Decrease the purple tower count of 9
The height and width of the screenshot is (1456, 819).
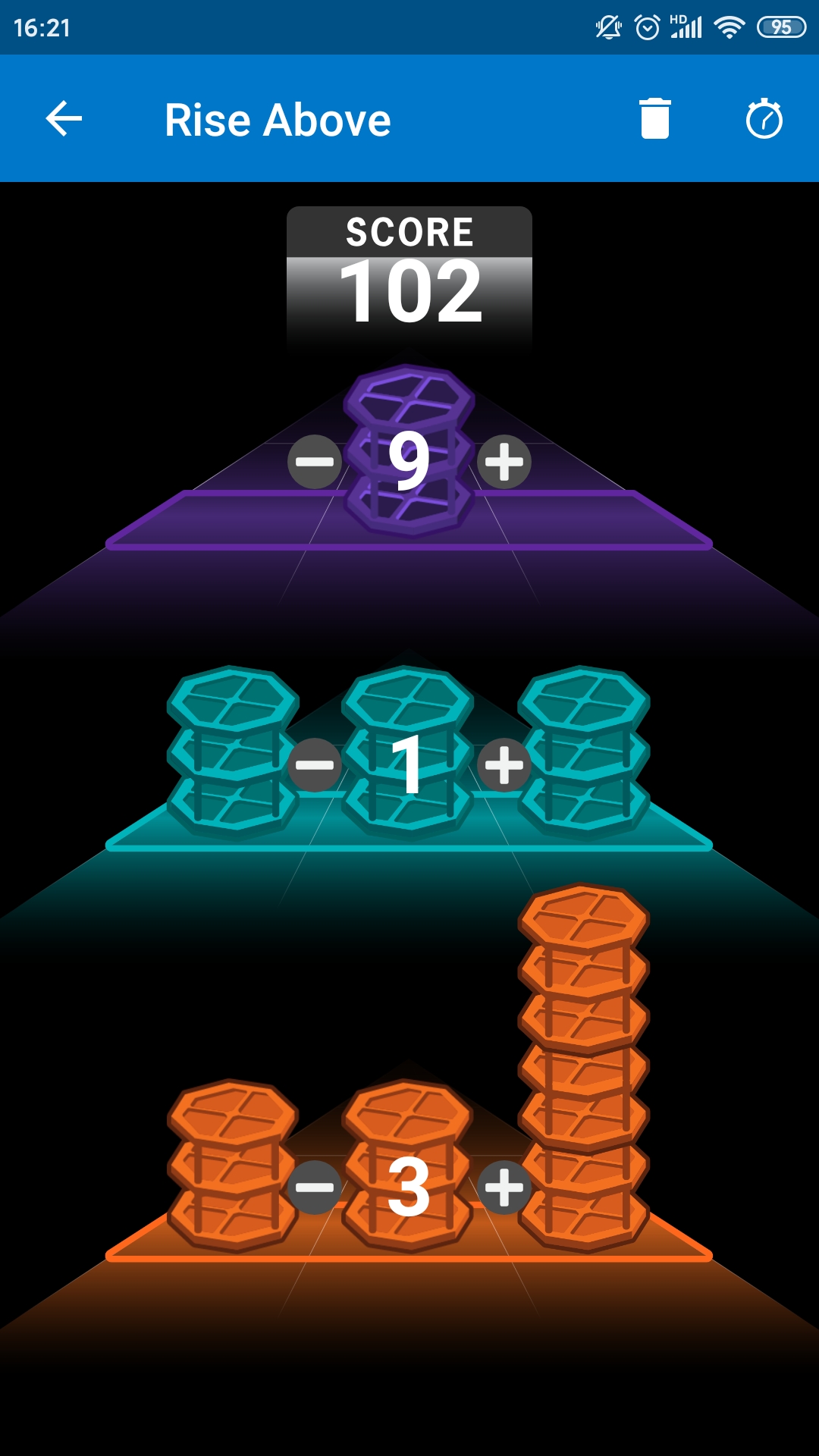[x=315, y=462]
